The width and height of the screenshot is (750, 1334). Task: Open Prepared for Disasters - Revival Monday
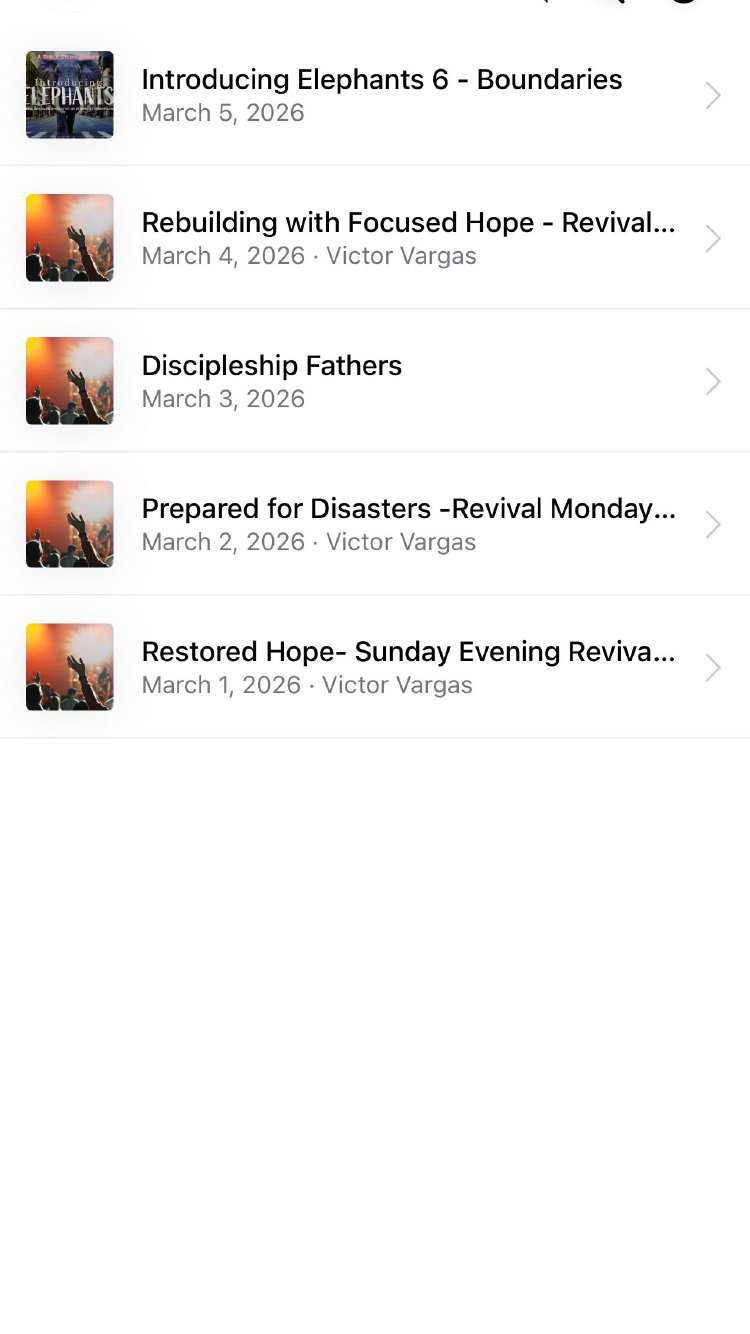click(407, 524)
